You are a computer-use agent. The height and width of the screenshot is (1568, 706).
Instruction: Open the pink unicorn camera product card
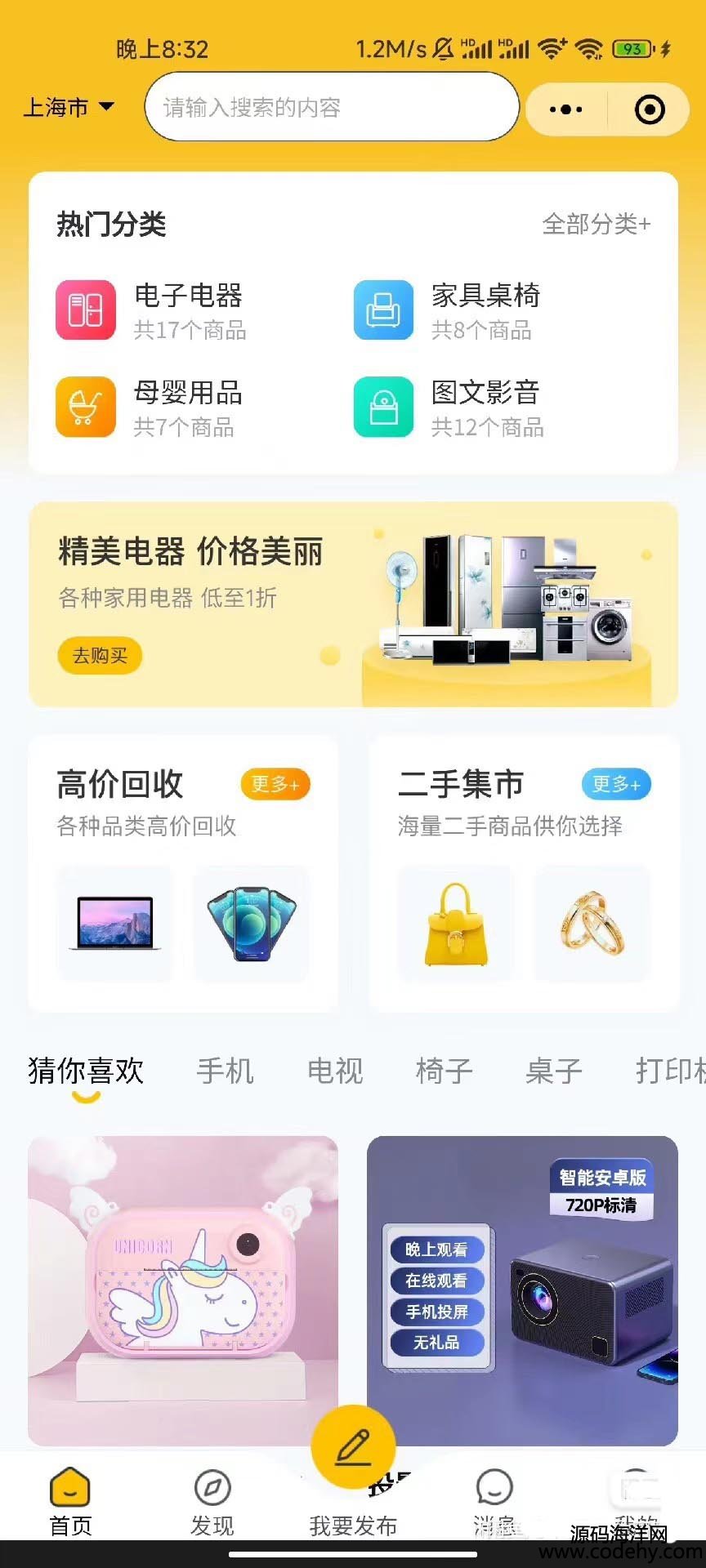click(x=183, y=1290)
